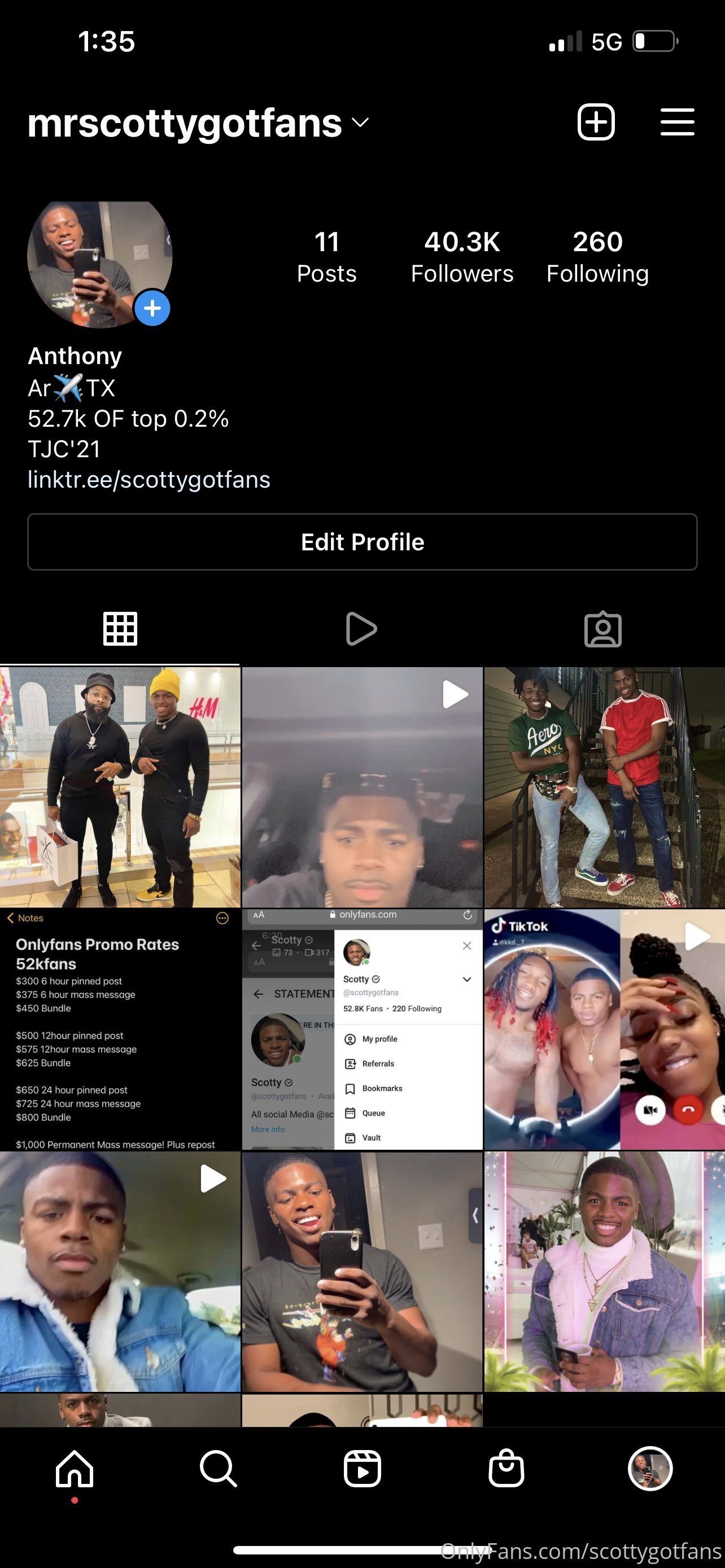The width and height of the screenshot is (725, 1568).
Task: Open the Search tab
Action: (218, 1469)
